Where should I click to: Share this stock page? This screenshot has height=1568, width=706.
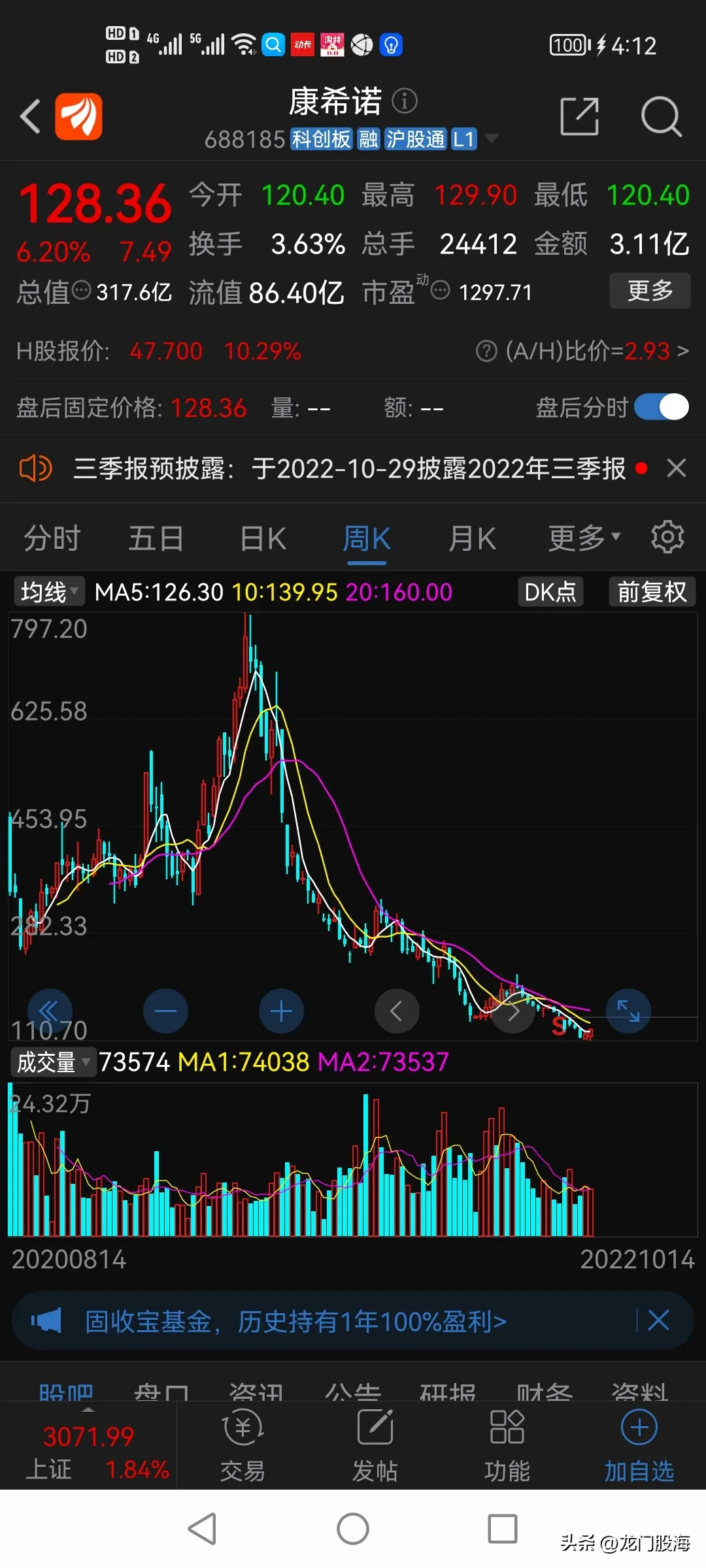coord(579,117)
